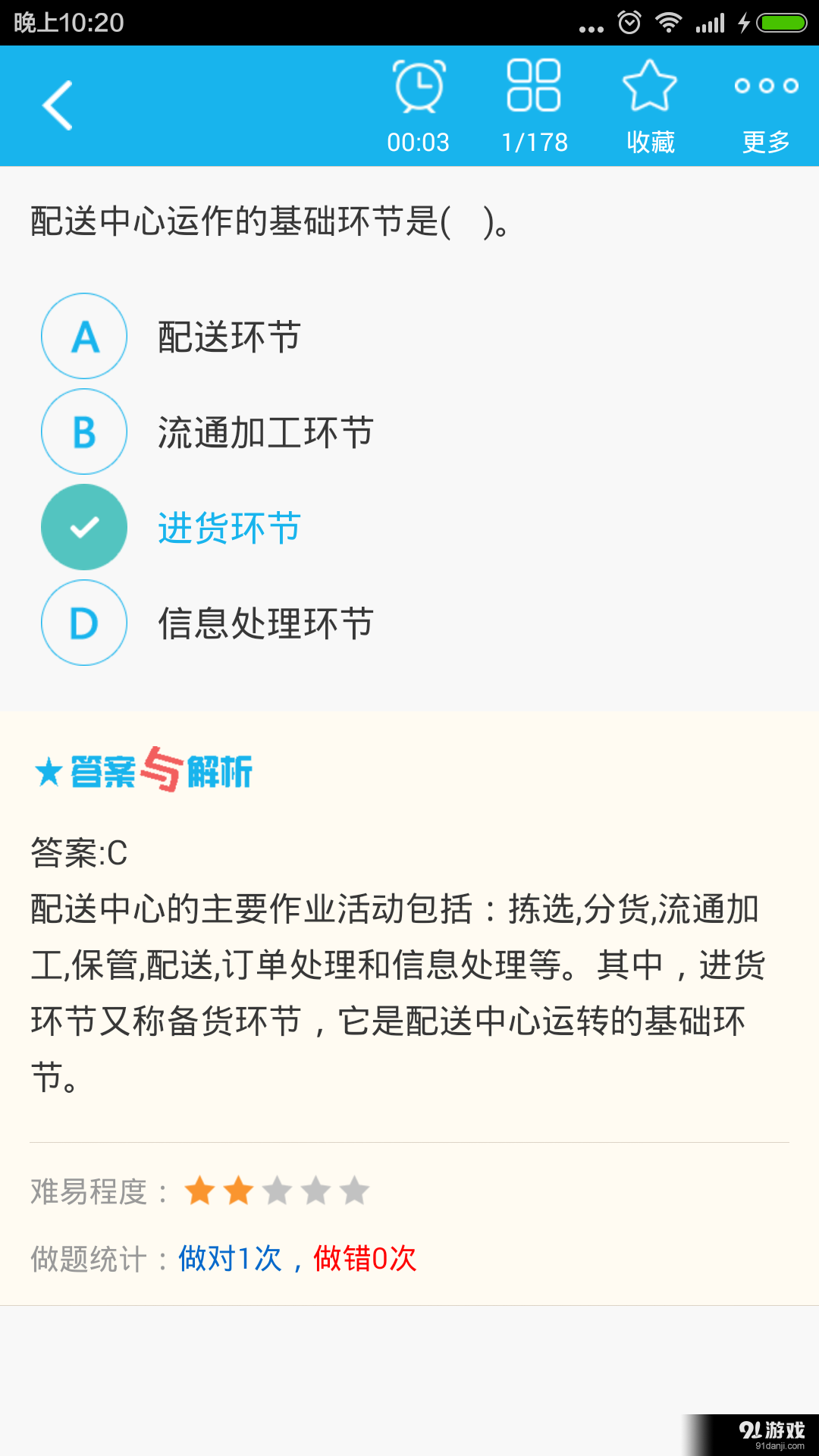This screenshot has width=819, height=1456.
Task: Expand the 更多 options panel
Action: 764,106
